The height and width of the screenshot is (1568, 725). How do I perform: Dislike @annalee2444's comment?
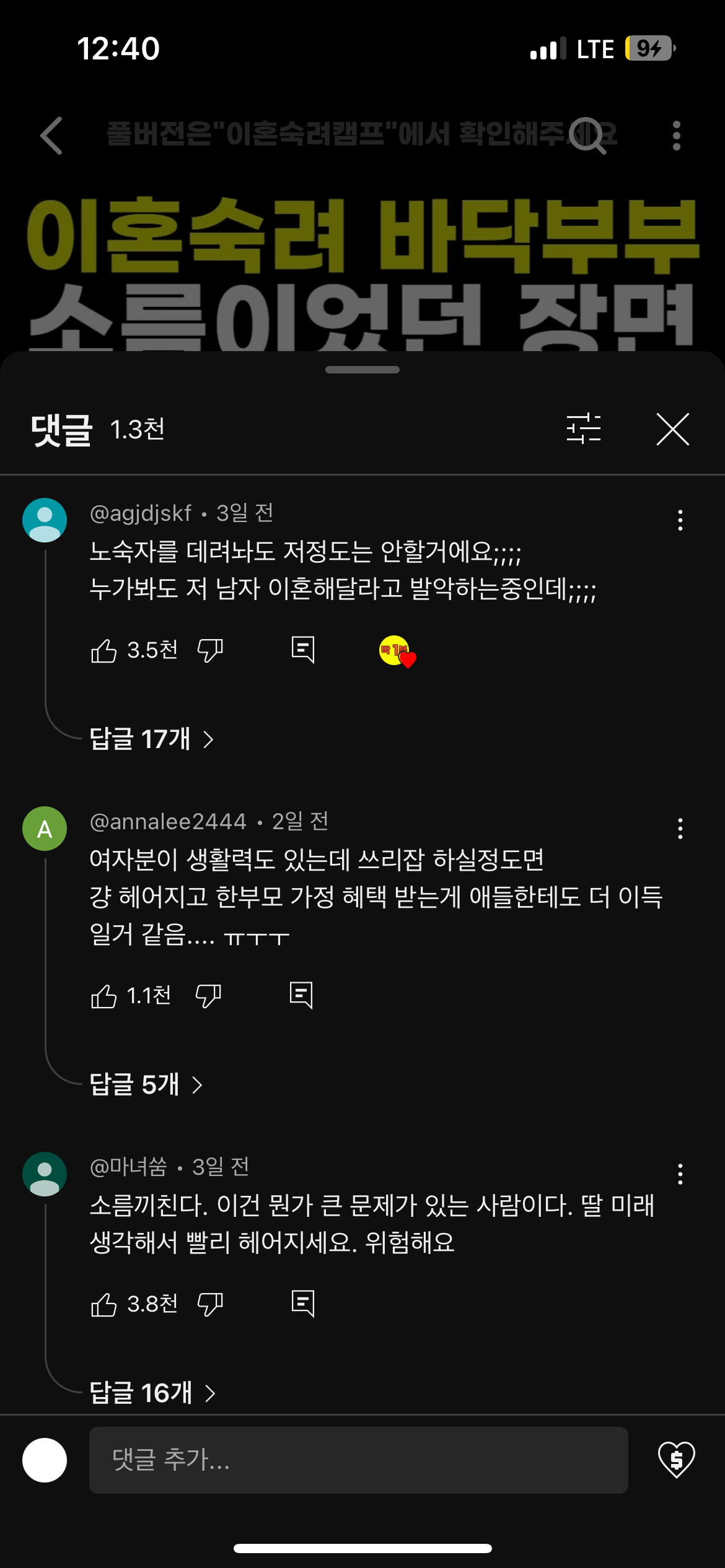[x=208, y=996]
